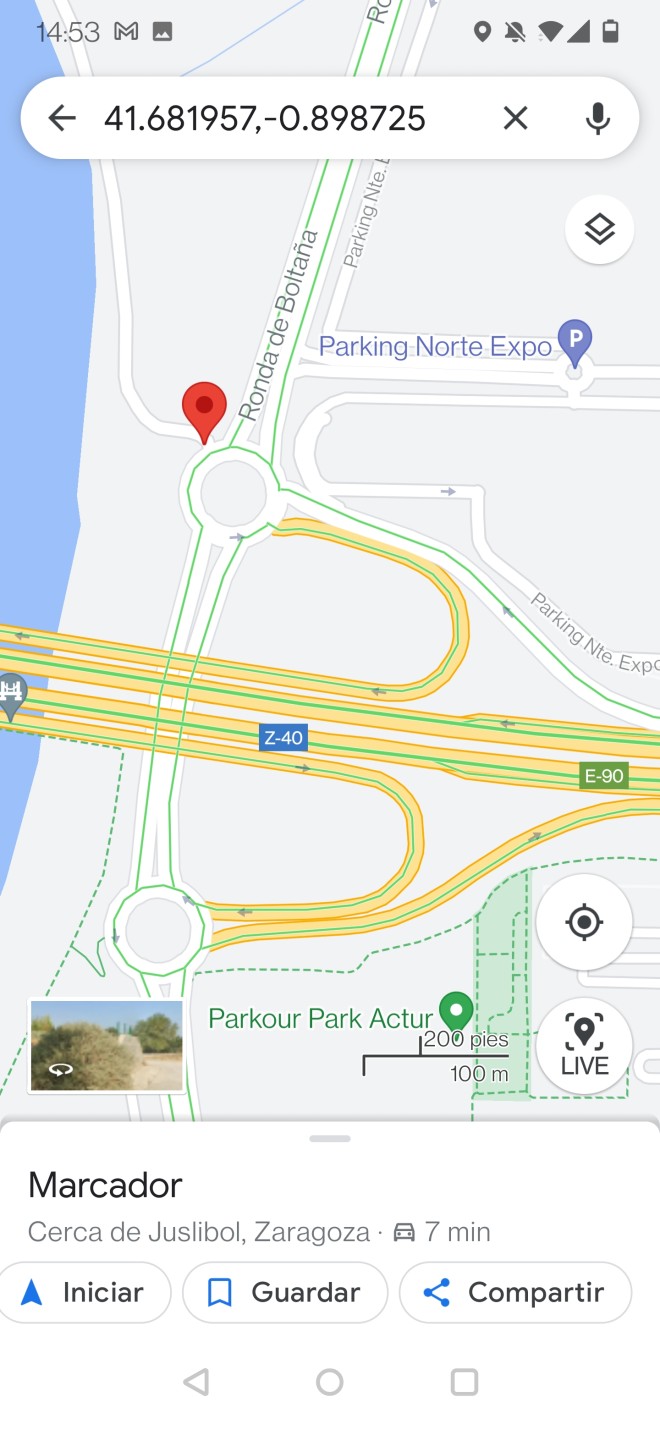Image resolution: width=660 pixels, height=1430 pixels.
Task: Select Parking Norte Expo marker
Action: coord(574,342)
